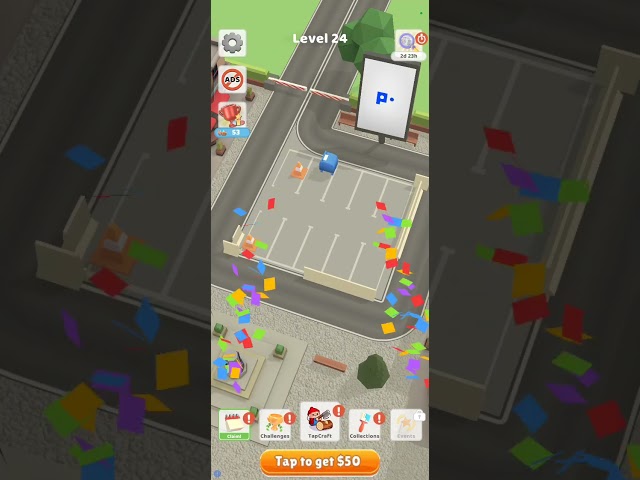
Task: Tap to get $50
Action: pos(320,461)
